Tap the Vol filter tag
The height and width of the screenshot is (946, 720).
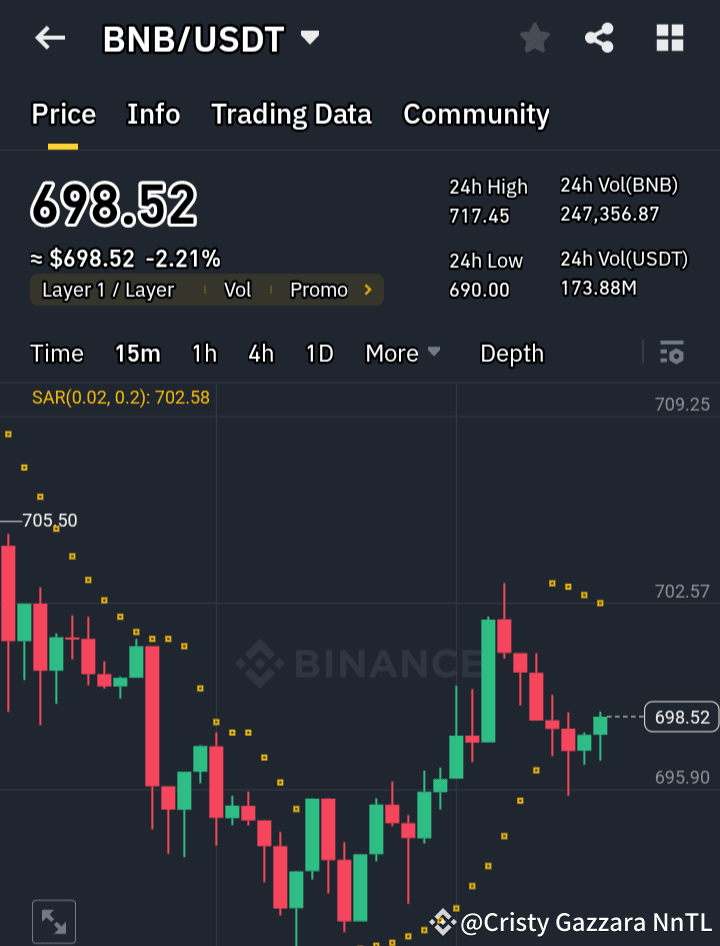(x=239, y=290)
